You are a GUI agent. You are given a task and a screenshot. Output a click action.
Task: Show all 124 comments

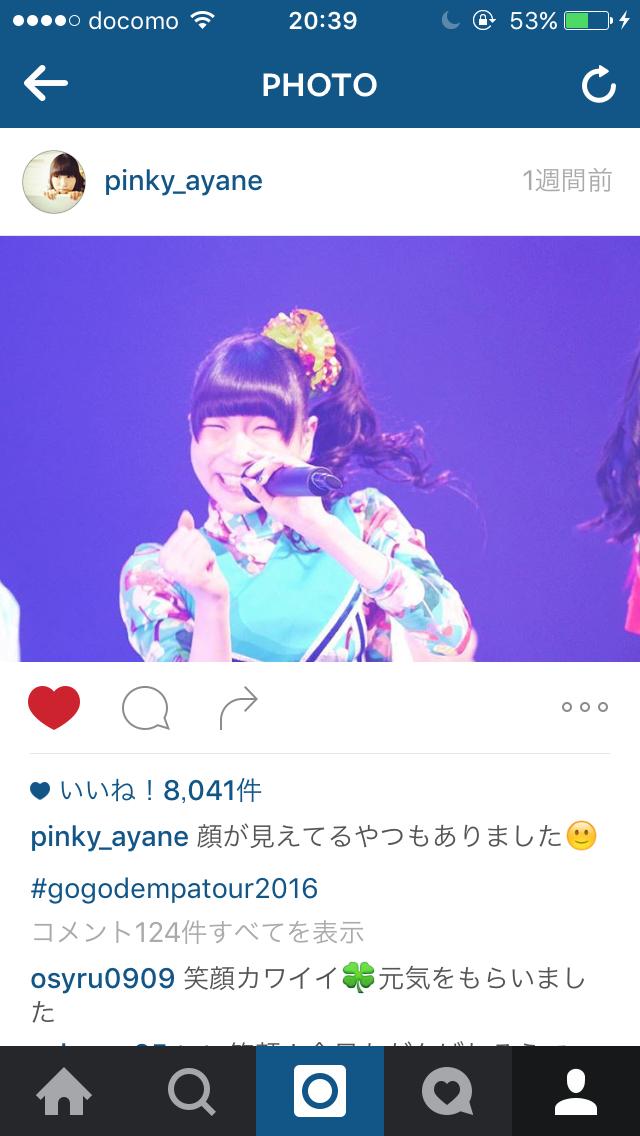(x=198, y=932)
